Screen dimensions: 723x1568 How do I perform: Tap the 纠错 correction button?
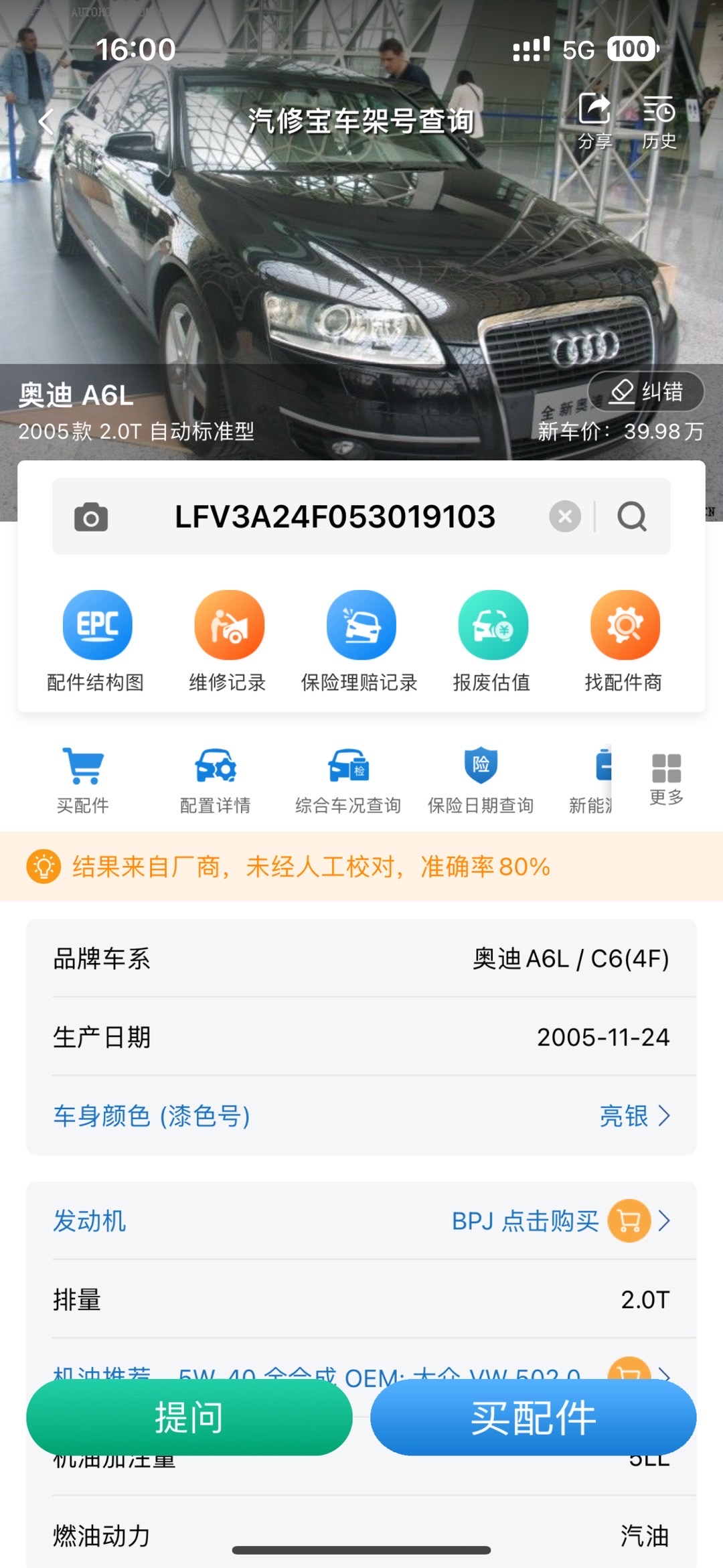coord(645,391)
